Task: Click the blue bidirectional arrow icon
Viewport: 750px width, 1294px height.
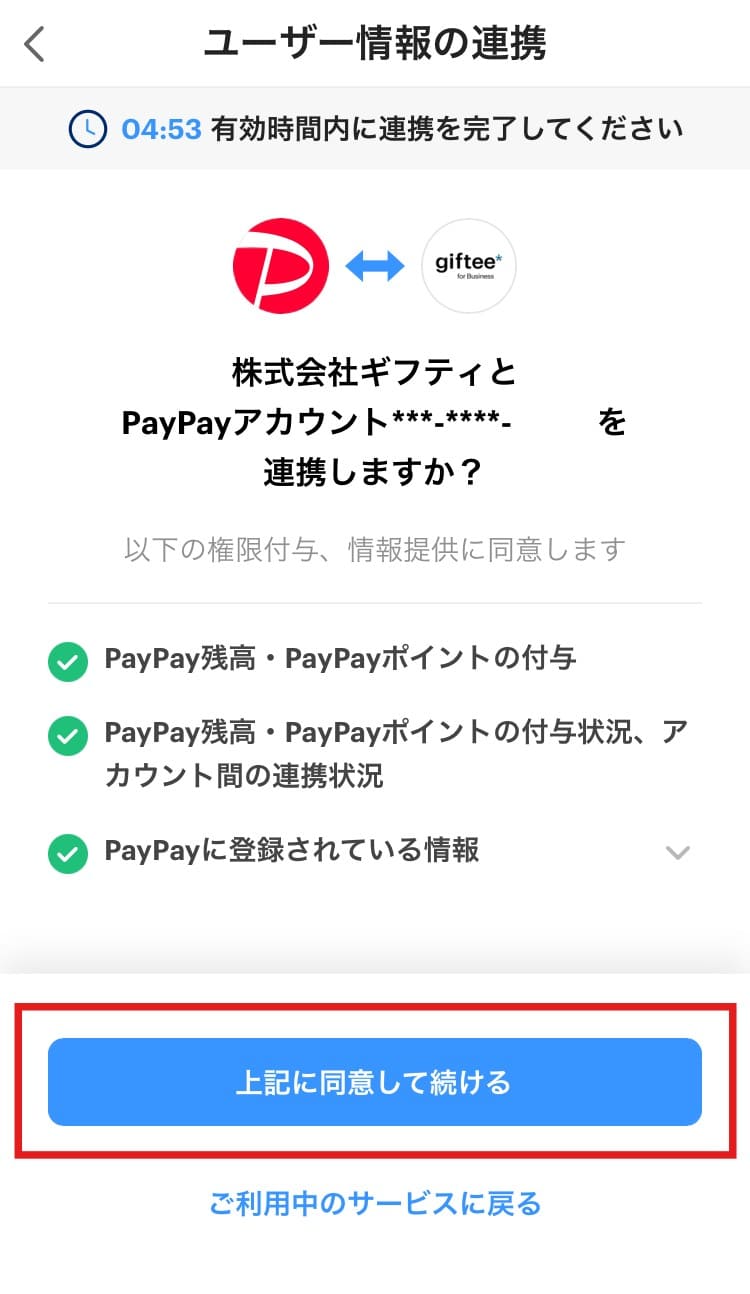Action: click(x=375, y=266)
